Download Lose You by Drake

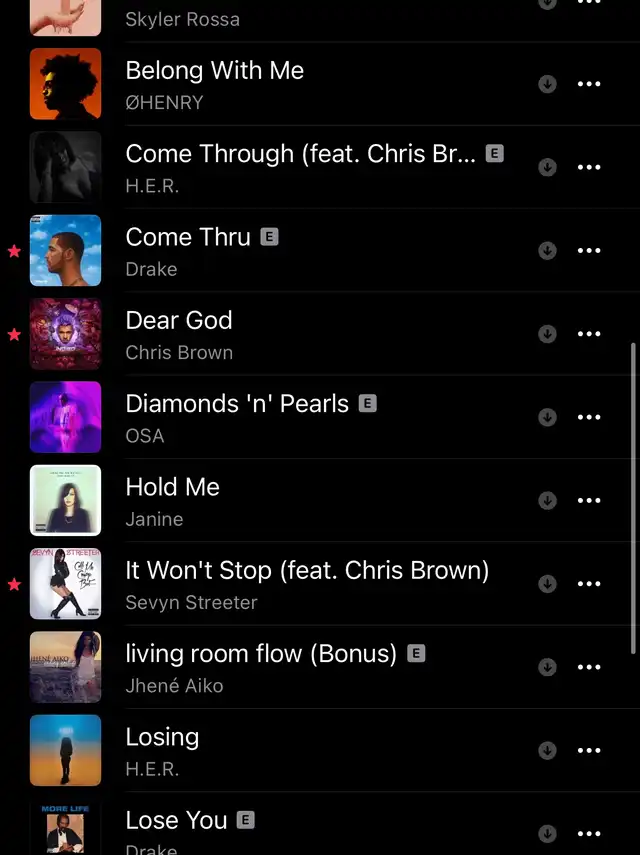[x=547, y=833]
